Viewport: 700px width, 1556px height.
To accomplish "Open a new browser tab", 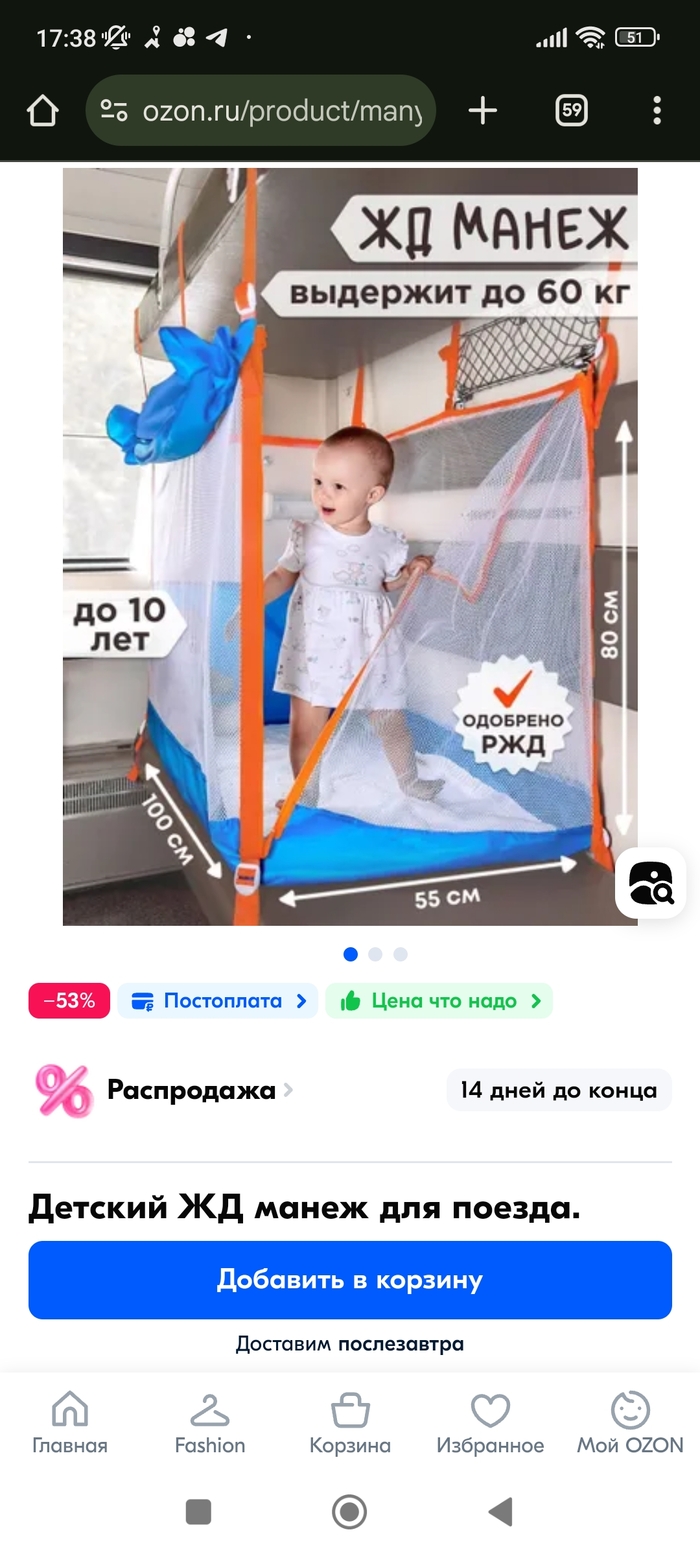I will click(482, 111).
